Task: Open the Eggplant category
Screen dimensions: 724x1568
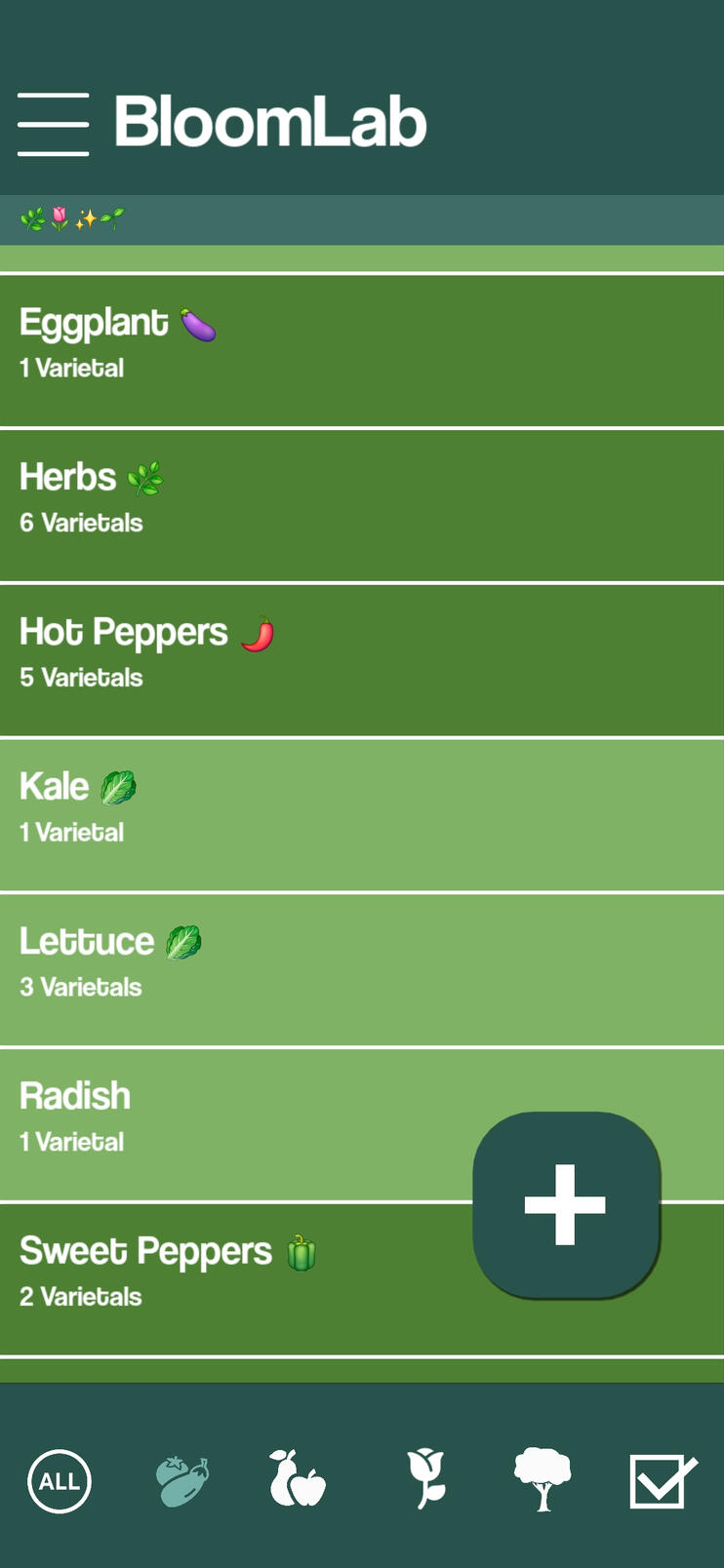Action: click(361, 350)
